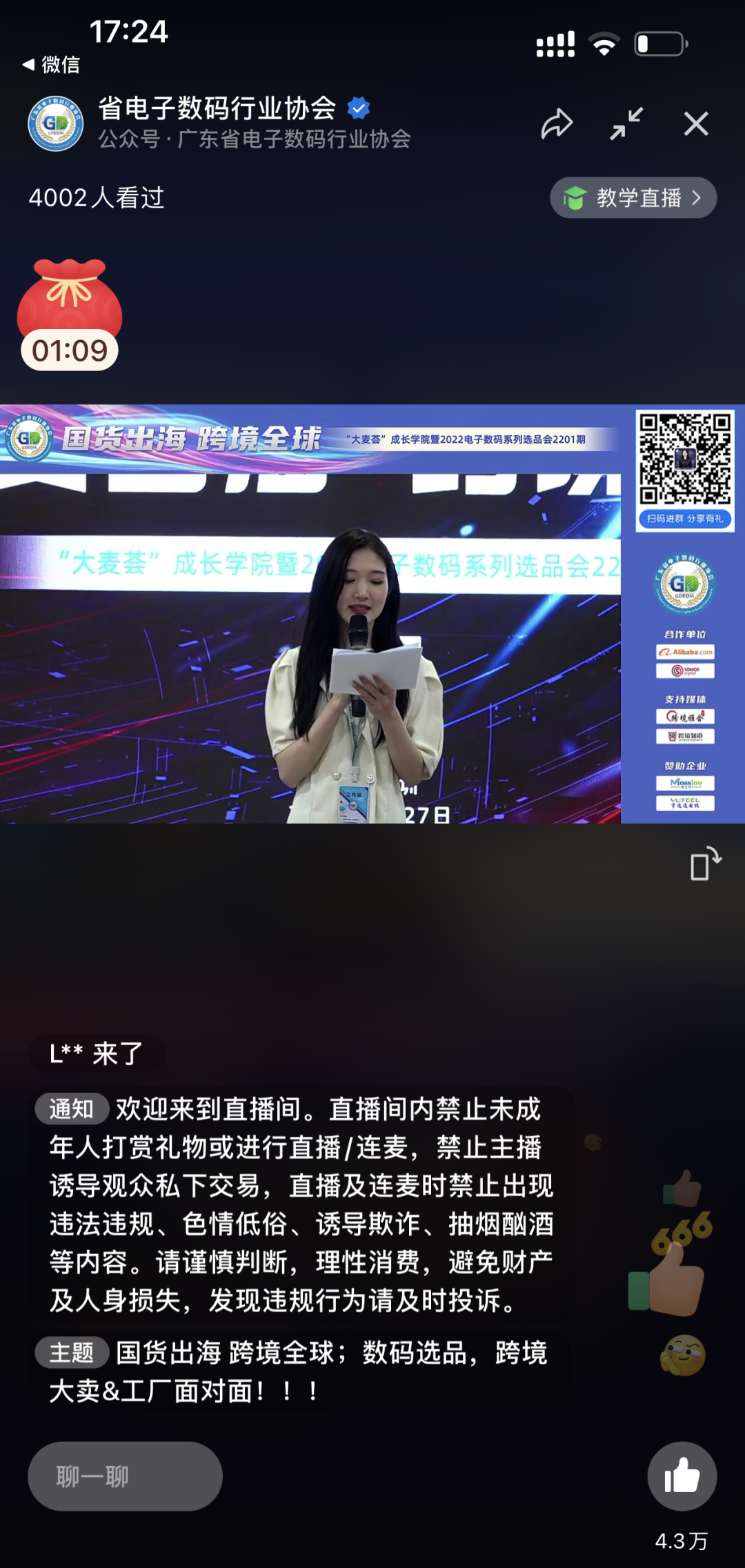This screenshot has height=1568, width=745.
Task: Like the stream with thumbs-up button
Action: [x=682, y=1476]
